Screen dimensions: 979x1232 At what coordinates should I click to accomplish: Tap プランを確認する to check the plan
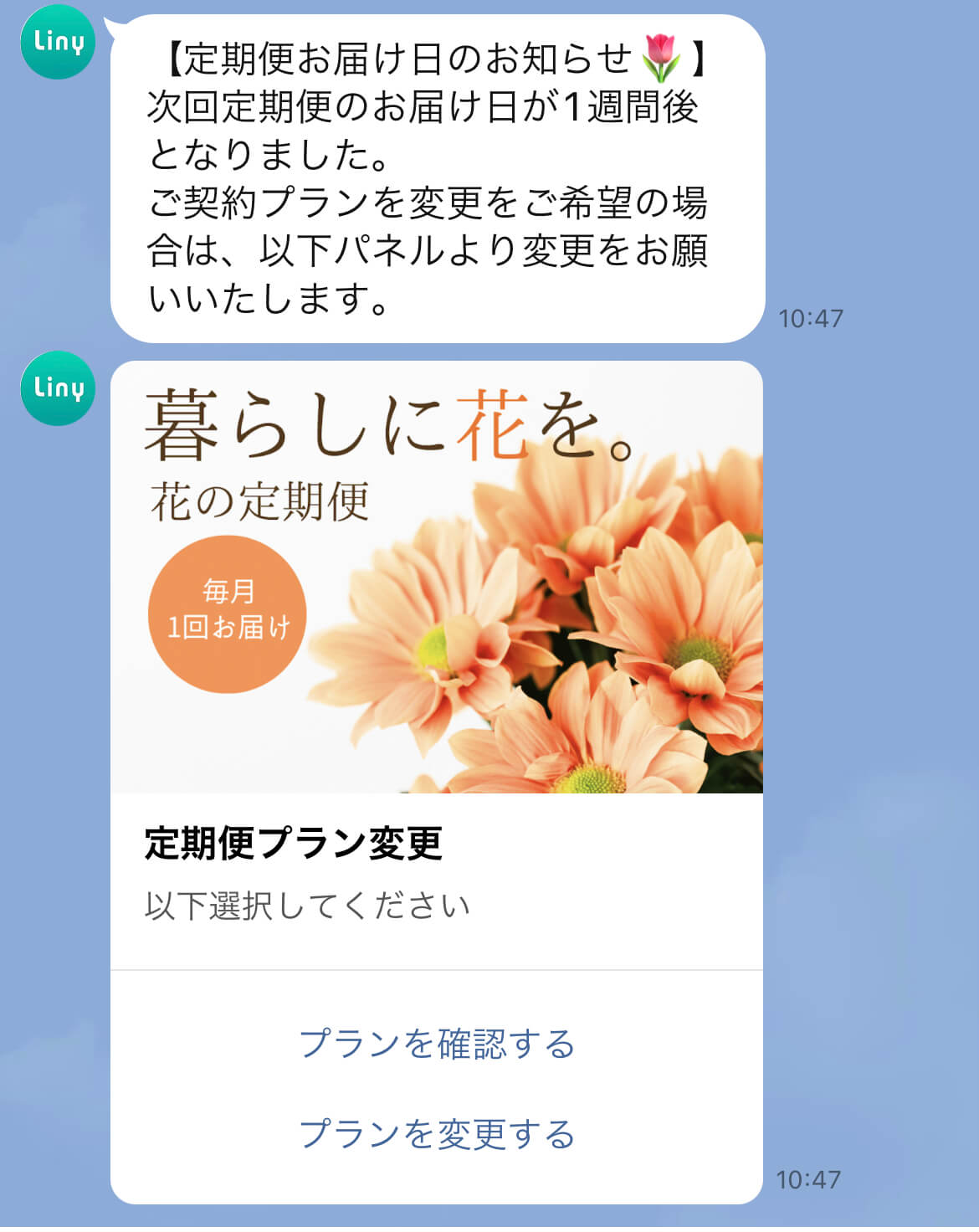[x=437, y=1044]
